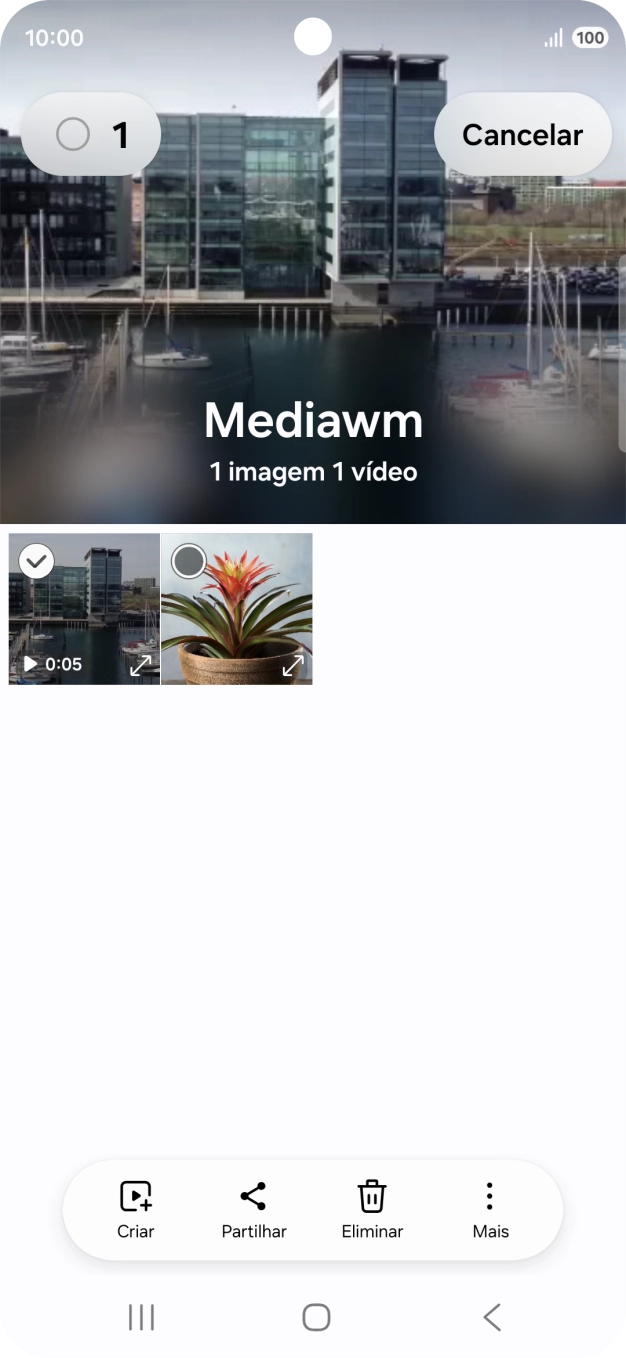Image resolution: width=626 pixels, height=1358 pixels.
Task: Expand the plant photo to full view
Action: (293, 665)
